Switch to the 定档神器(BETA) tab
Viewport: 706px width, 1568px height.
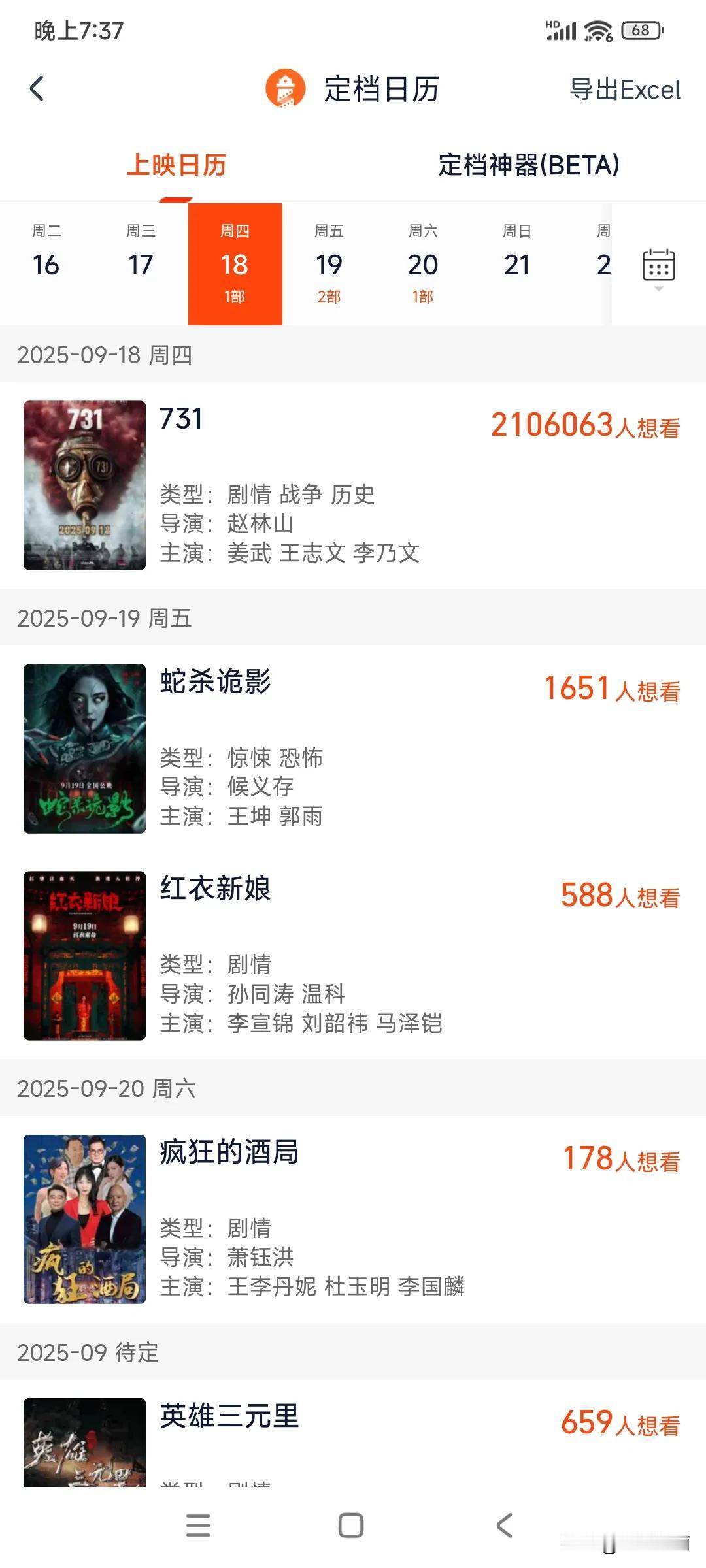click(x=529, y=165)
